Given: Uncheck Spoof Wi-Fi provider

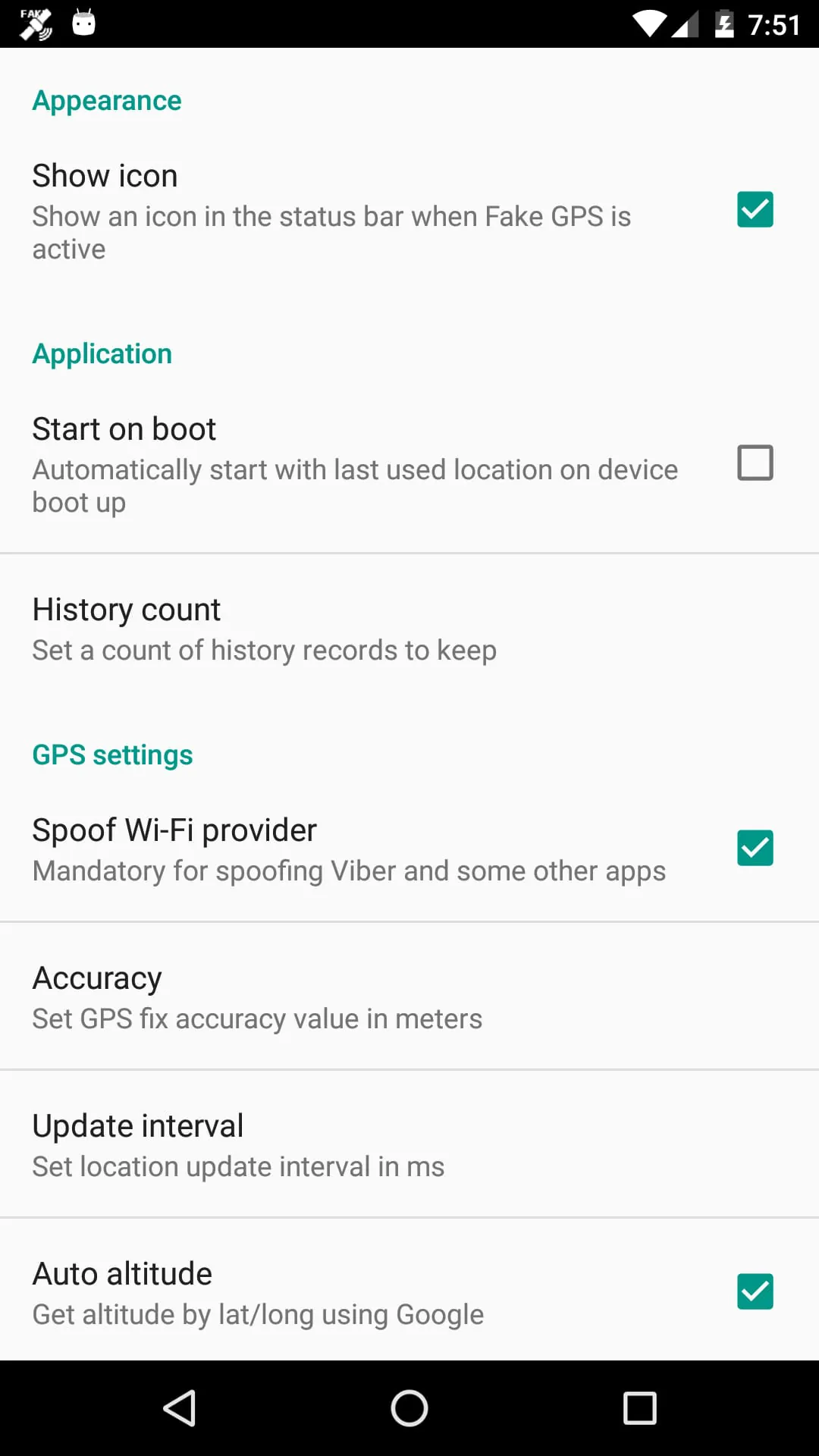Looking at the screenshot, I should point(755,848).
